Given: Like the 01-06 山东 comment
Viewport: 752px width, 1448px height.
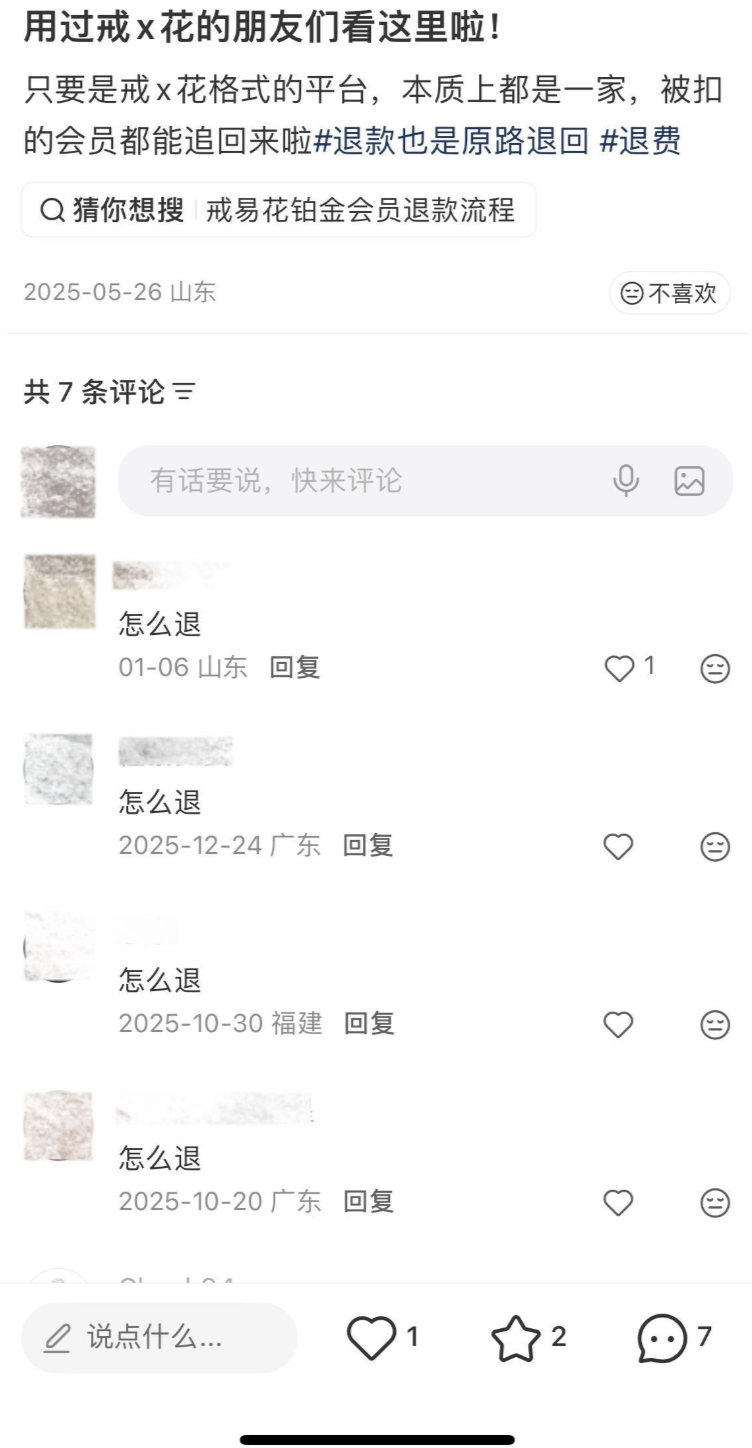Looking at the screenshot, I should (x=620, y=669).
